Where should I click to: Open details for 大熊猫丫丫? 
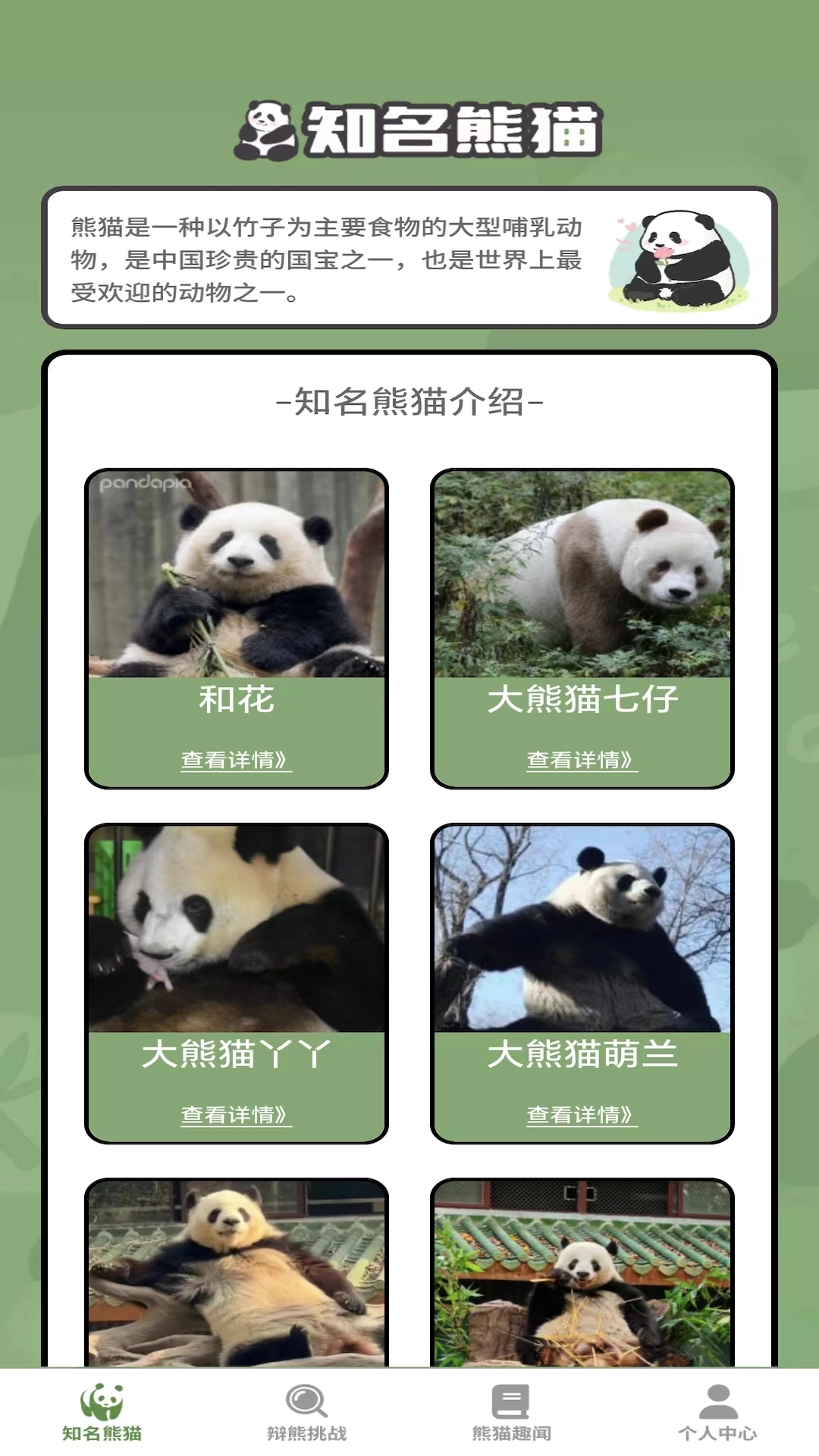[x=235, y=1114]
